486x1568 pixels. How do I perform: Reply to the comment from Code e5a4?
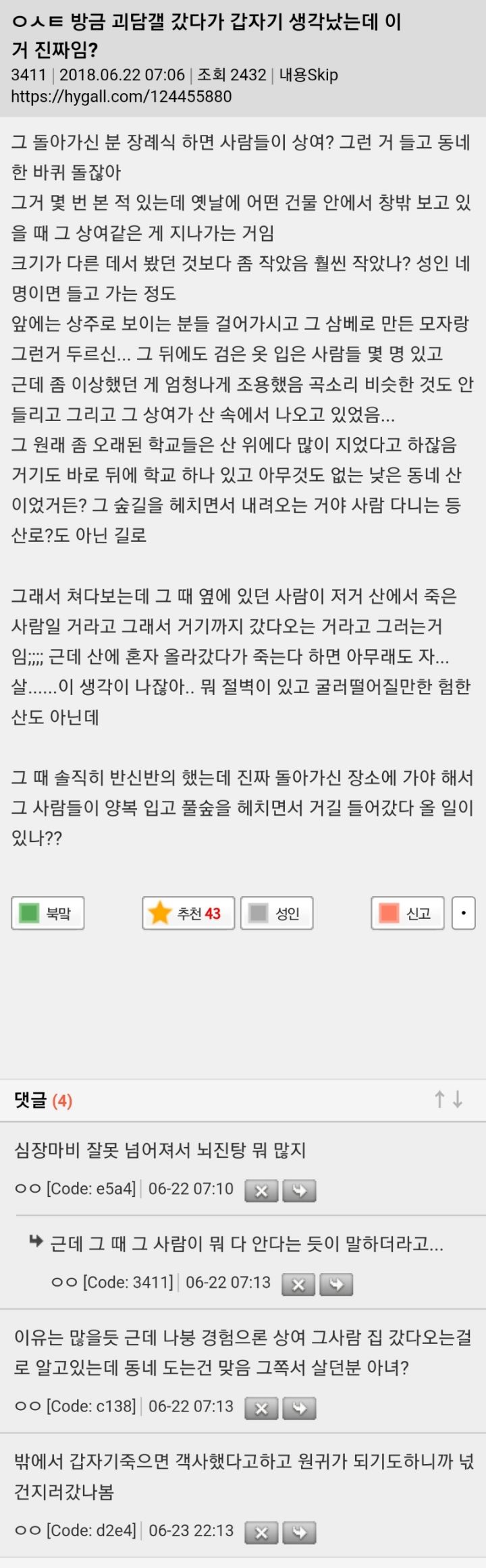[x=299, y=1191]
